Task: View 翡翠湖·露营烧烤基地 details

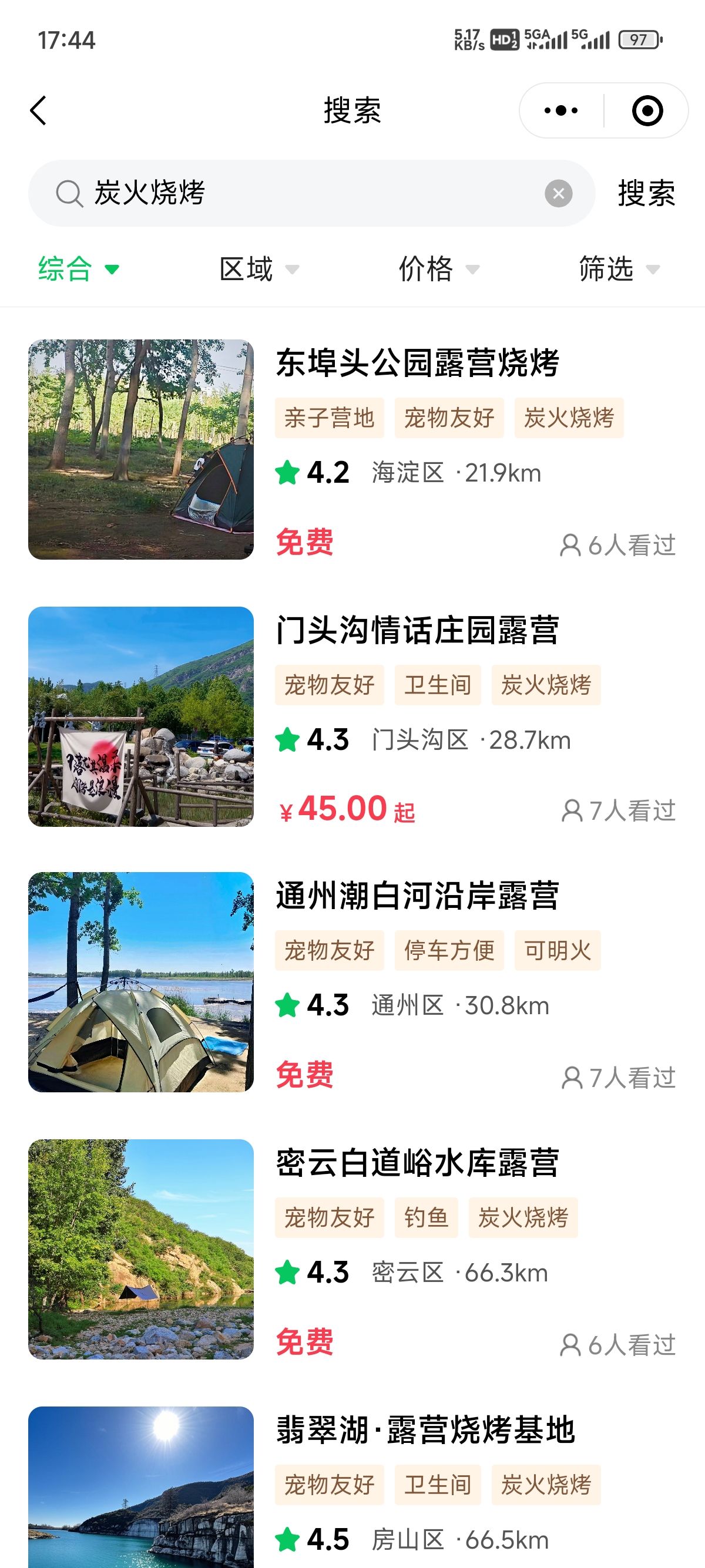Action: tap(425, 1430)
